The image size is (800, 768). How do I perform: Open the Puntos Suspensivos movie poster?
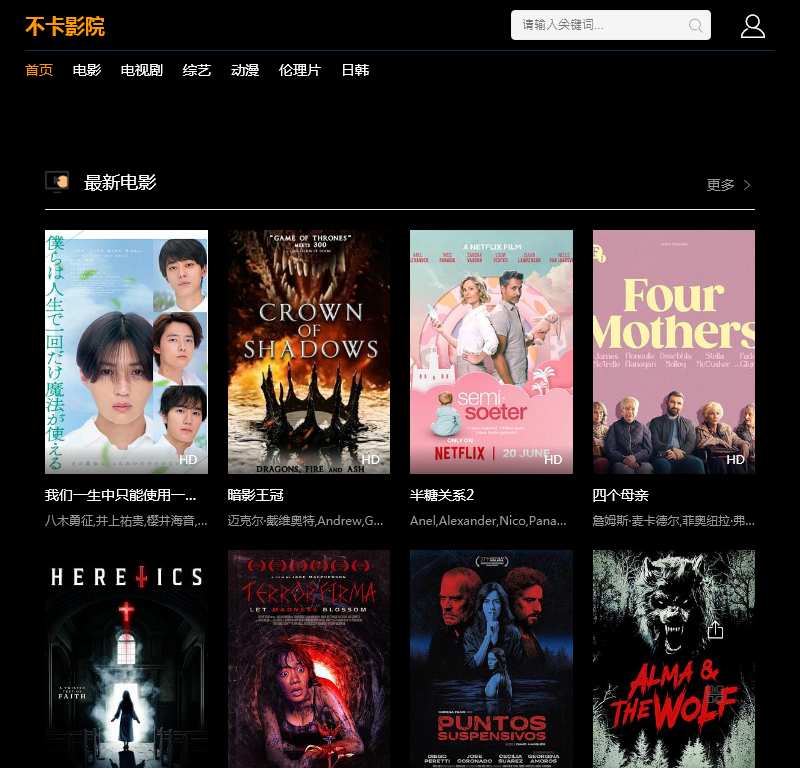click(491, 658)
